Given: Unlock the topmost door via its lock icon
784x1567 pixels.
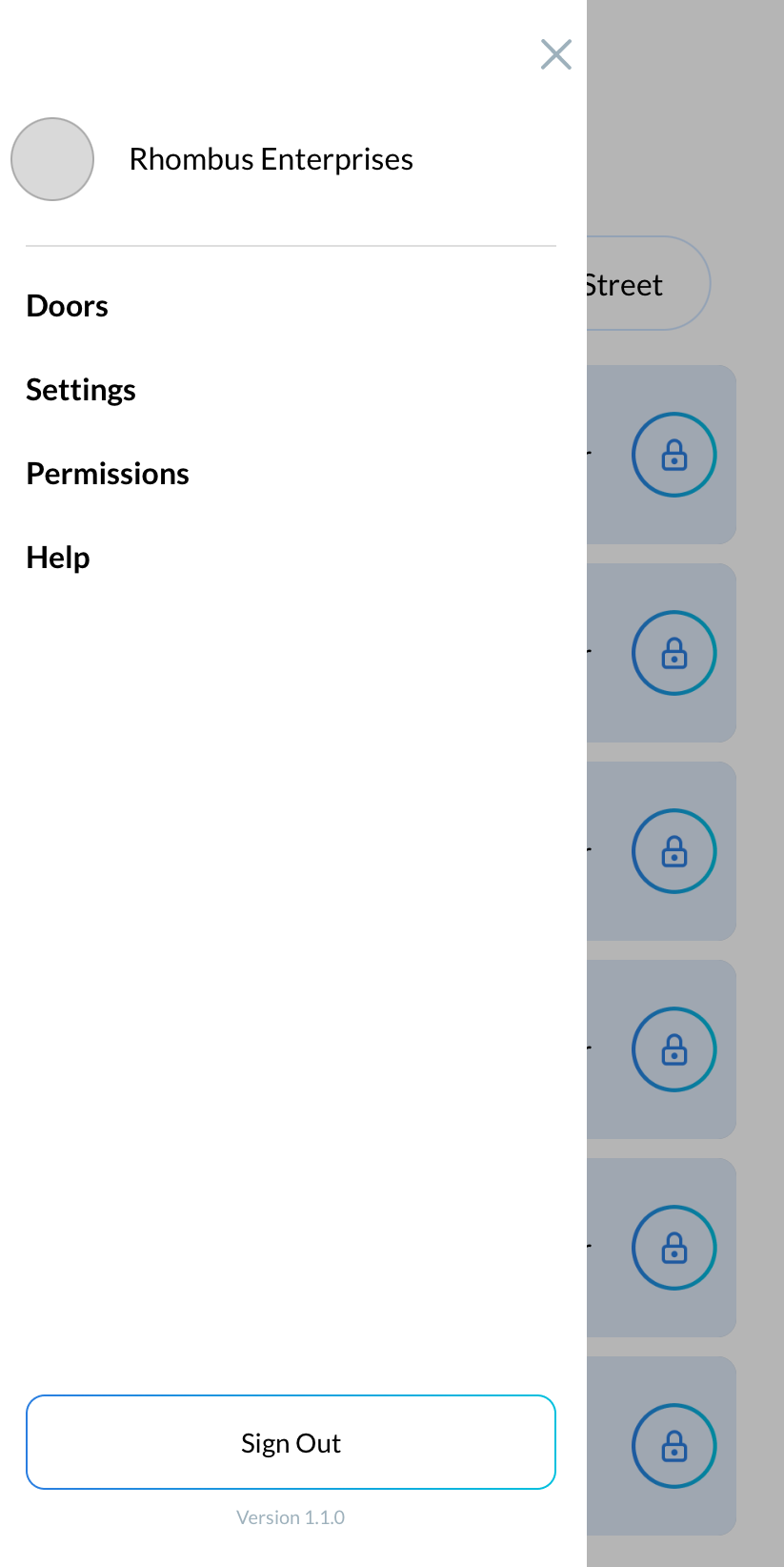Looking at the screenshot, I should (x=673, y=455).
